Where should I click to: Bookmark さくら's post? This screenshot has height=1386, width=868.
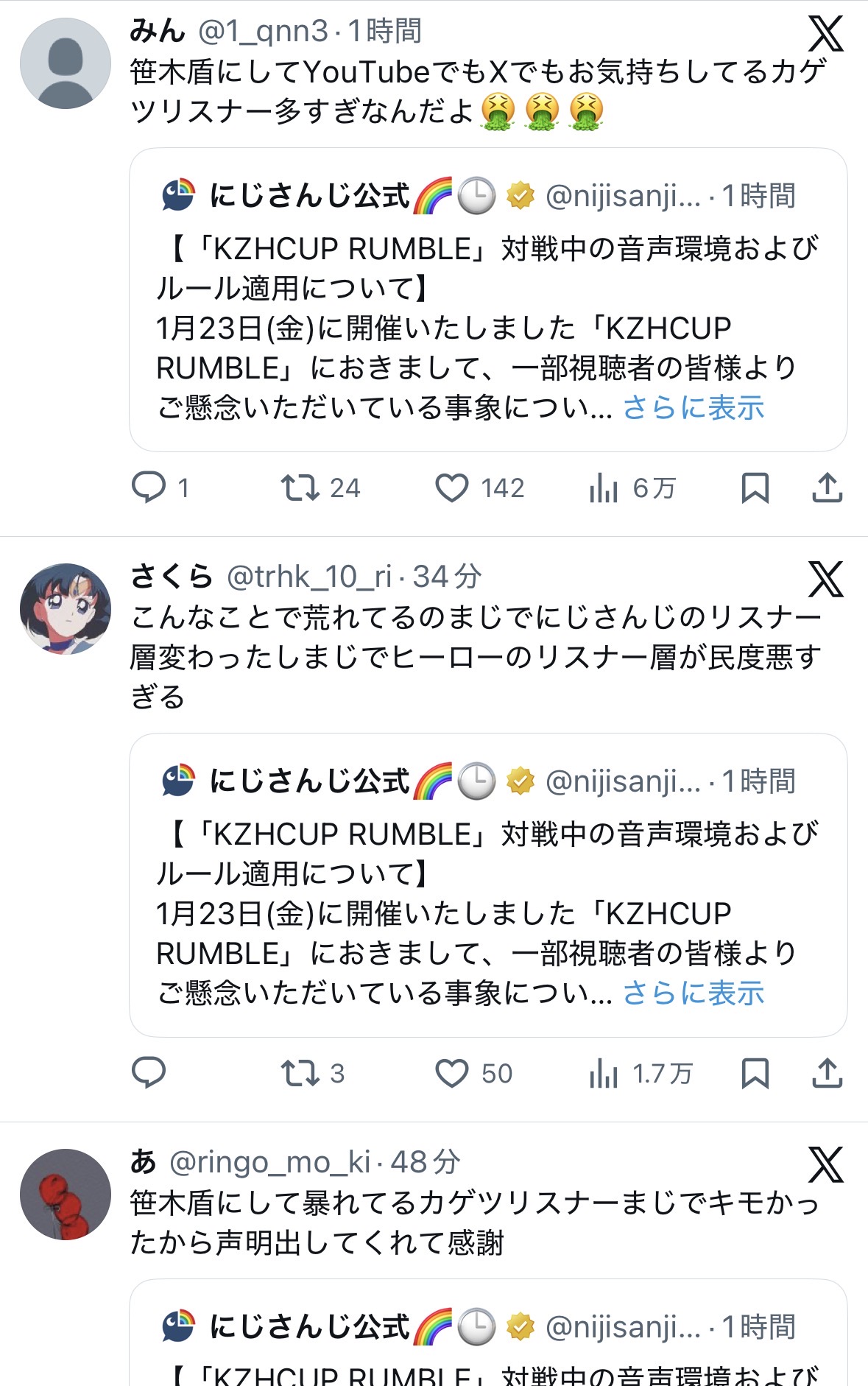(755, 1073)
